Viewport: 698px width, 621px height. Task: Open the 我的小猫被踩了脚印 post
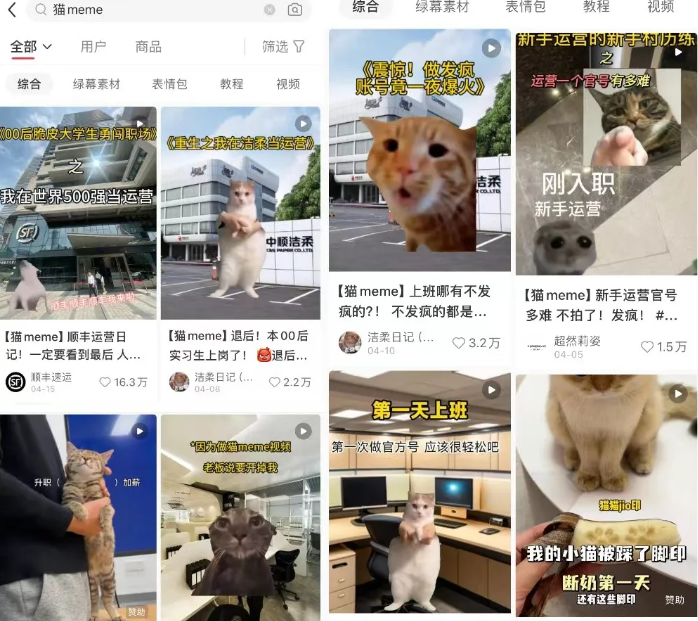(606, 495)
